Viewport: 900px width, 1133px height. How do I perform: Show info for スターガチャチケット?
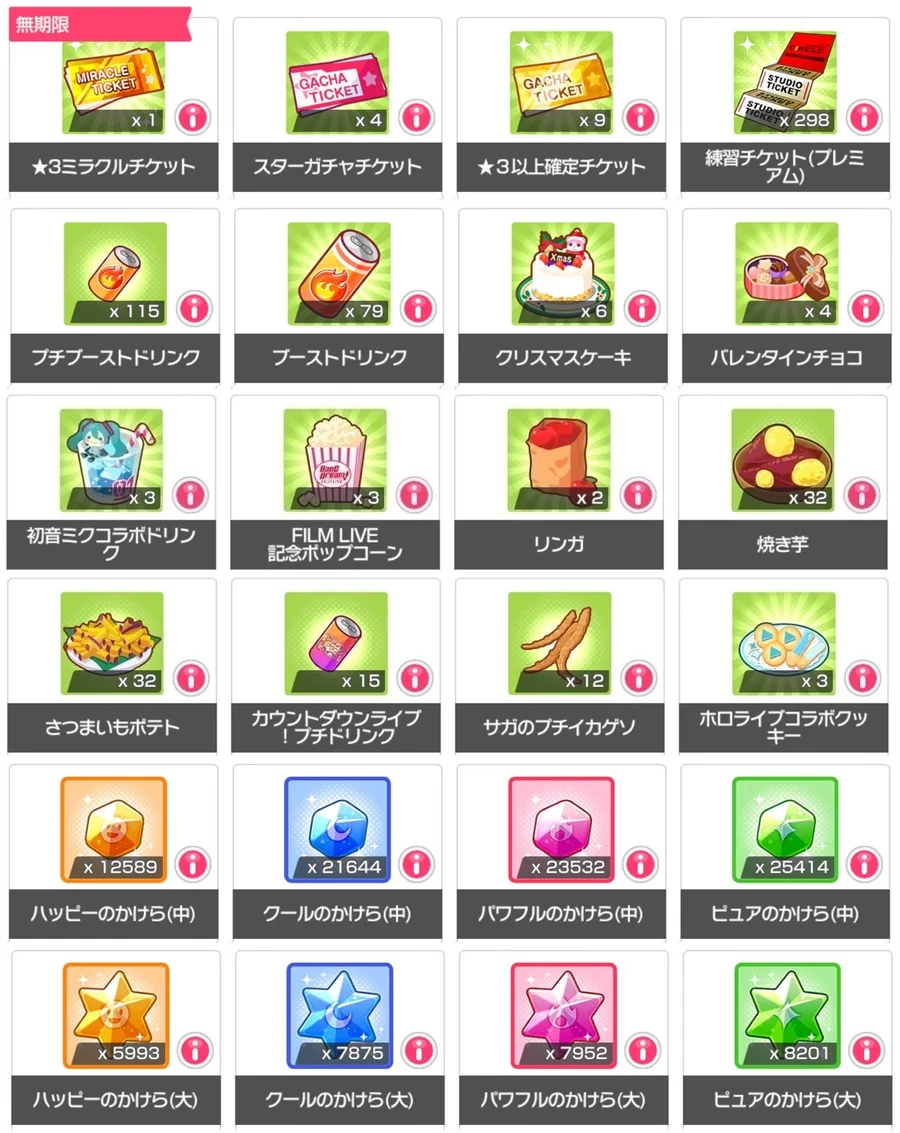coord(417,119)
